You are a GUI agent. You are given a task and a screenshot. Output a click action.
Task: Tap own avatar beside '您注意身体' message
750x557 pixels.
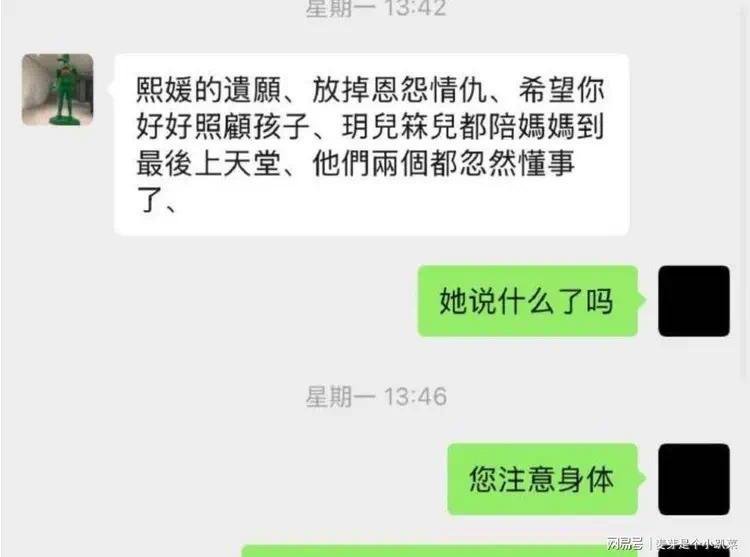coord(693,479)
